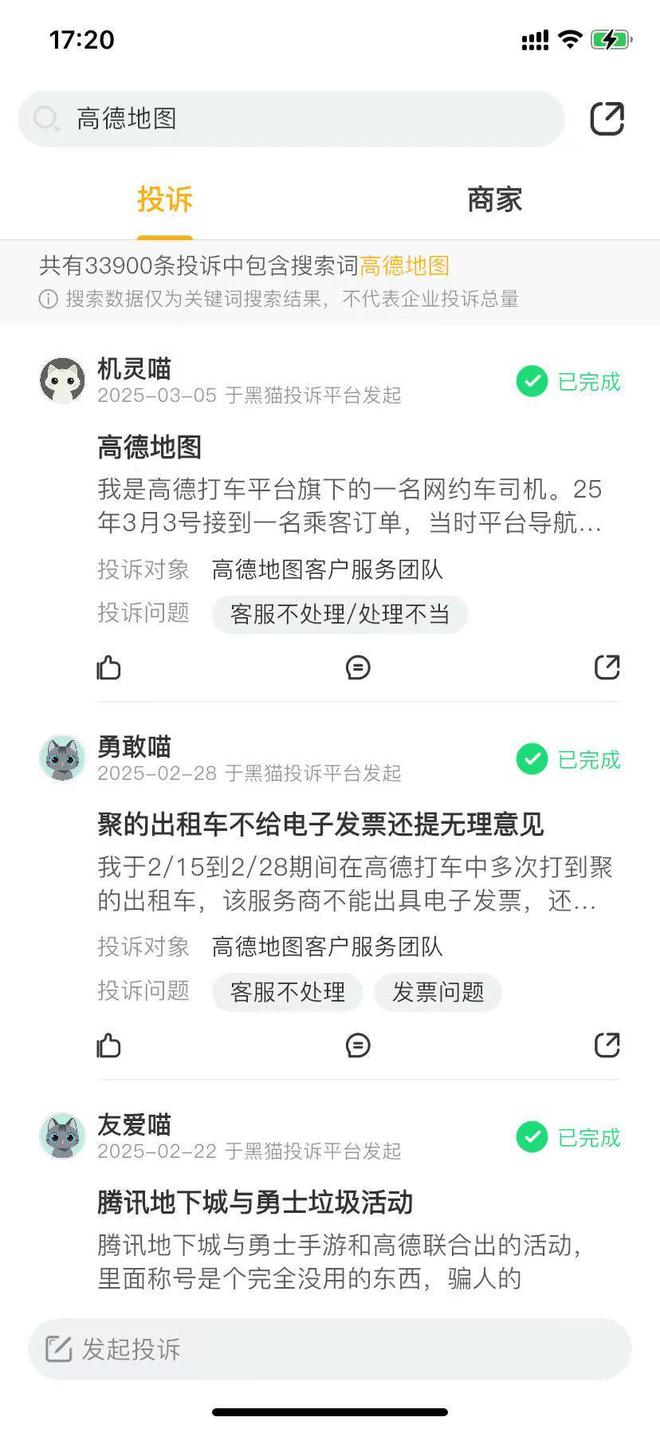Select the 投诉 tab
This screenshot has height=1429, width=660.
[165, 199]
